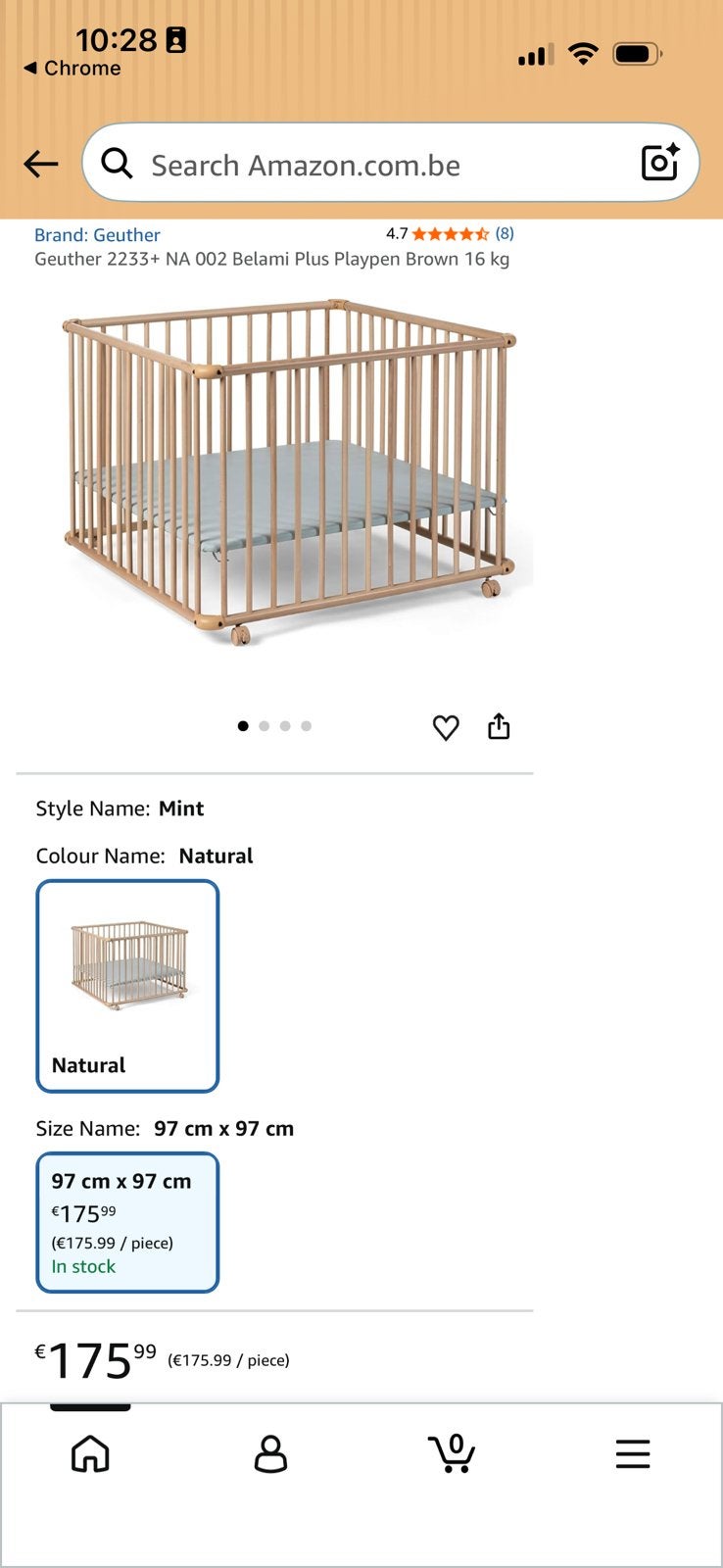This screenshot has height=1568, width=723.
Task: Select the Natural colour option
Action: click(x=127, y=986)
